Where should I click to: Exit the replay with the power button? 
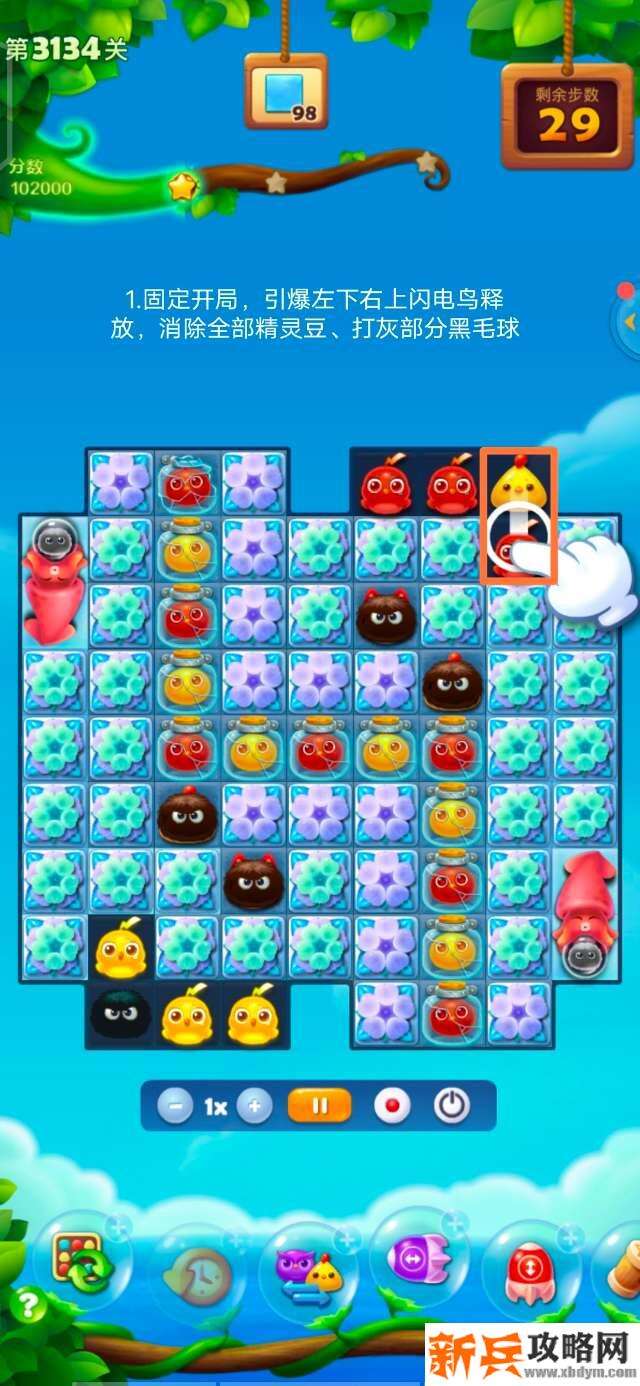coord(452,1107)
